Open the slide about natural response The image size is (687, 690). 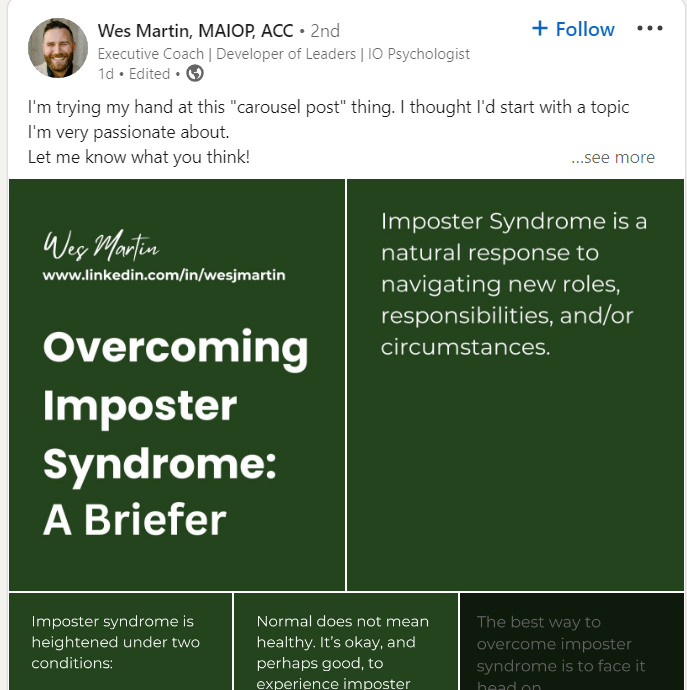[x=515, y=385]
